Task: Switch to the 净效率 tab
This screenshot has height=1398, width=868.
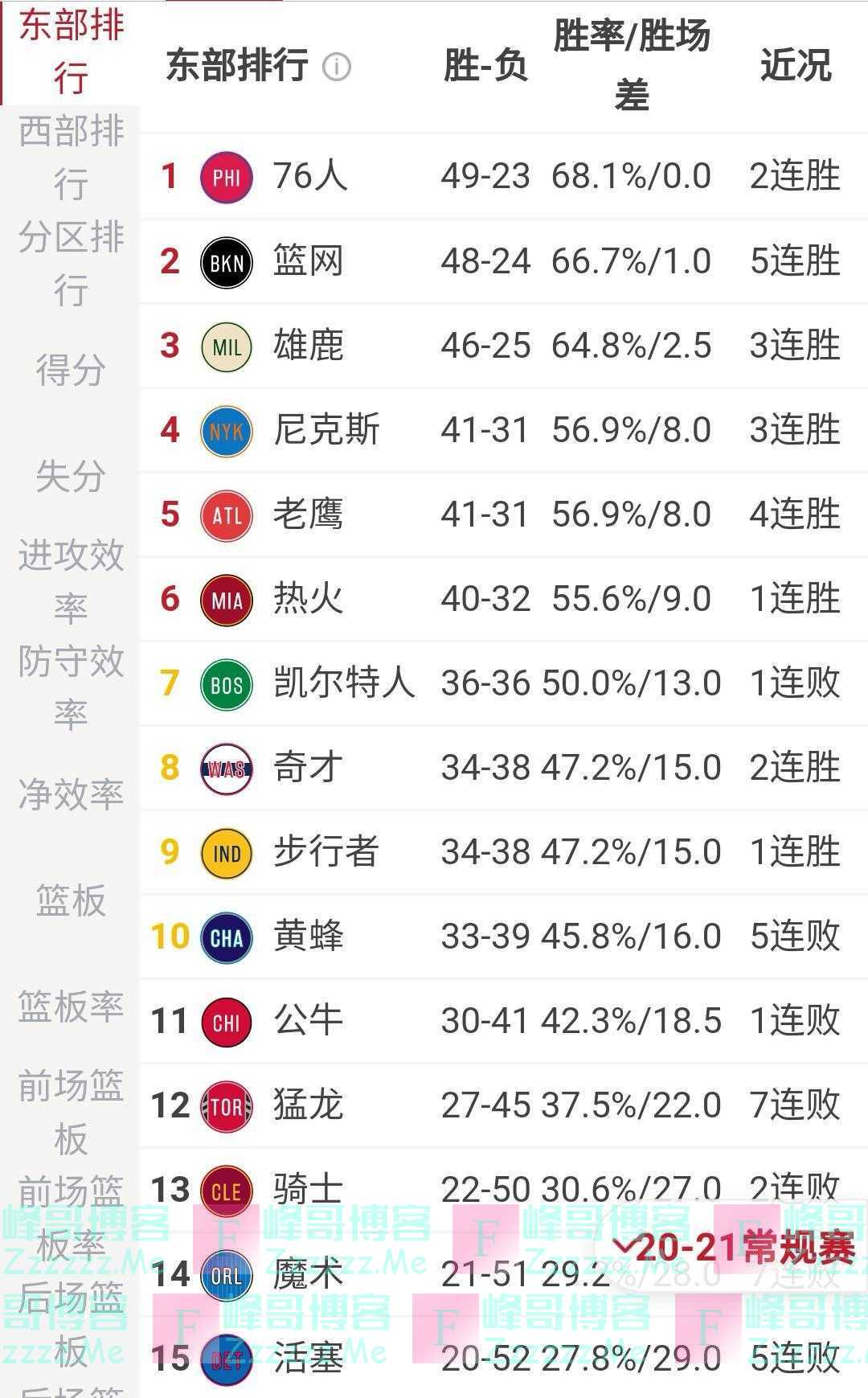Action: click(x=71, y=794)
